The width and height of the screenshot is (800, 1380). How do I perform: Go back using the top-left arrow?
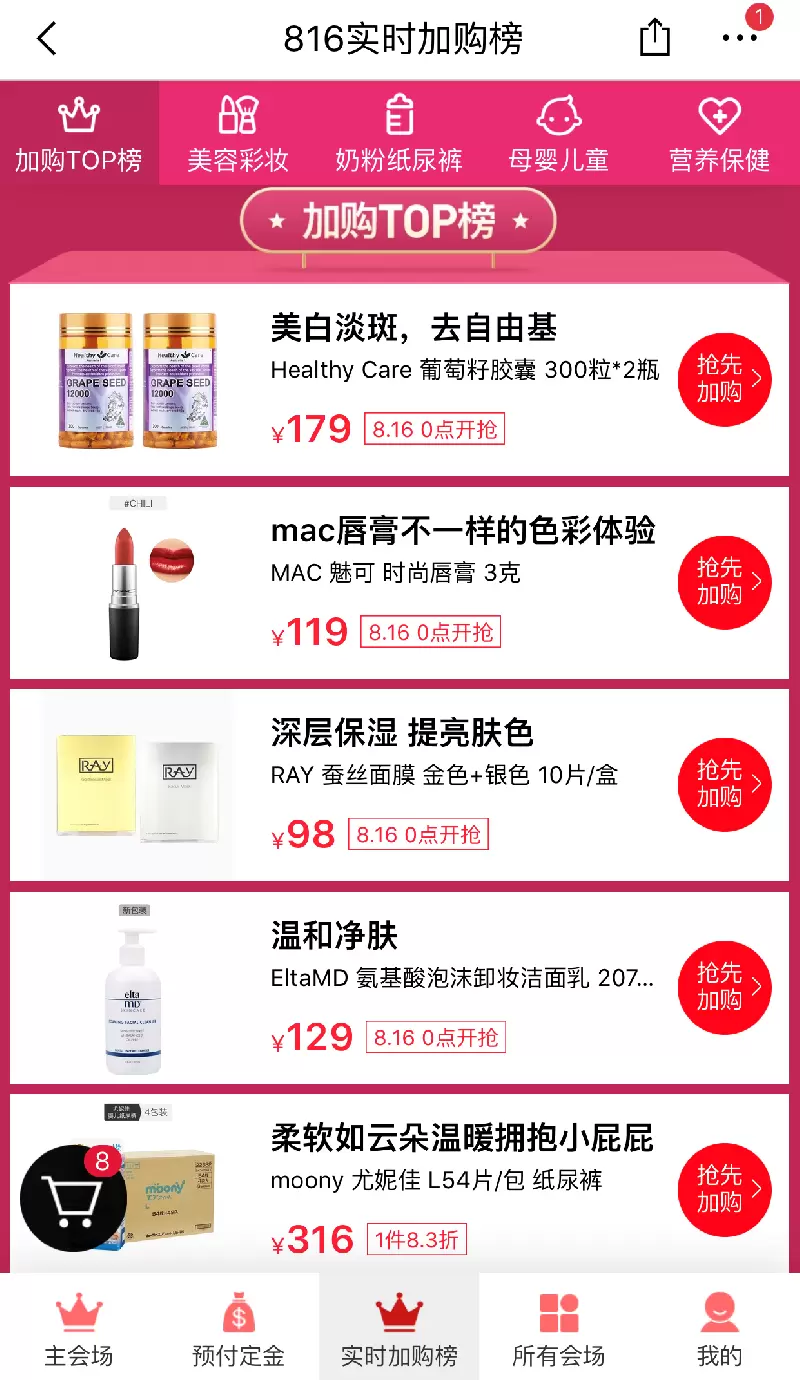pos(47,39)
